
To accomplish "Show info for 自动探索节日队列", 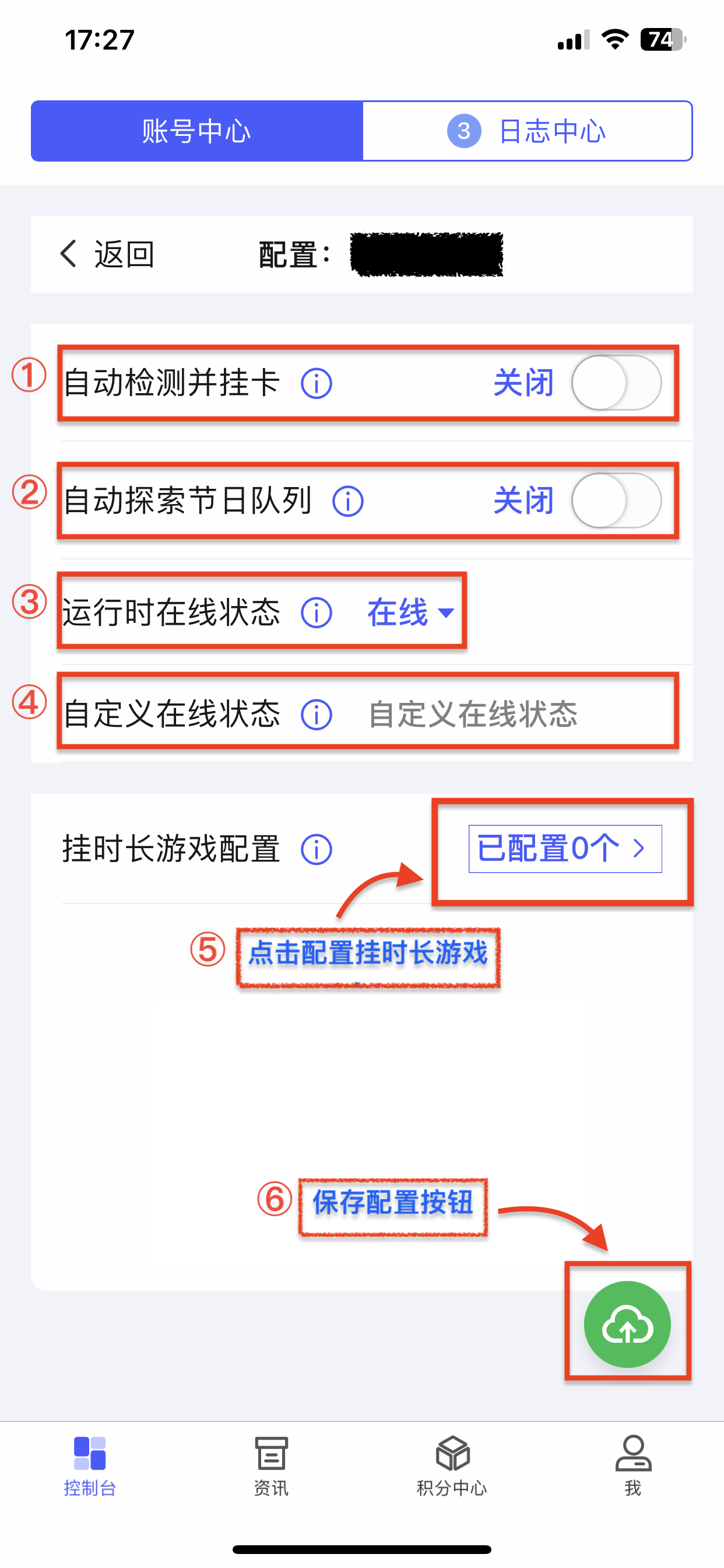I will point(348,502).
